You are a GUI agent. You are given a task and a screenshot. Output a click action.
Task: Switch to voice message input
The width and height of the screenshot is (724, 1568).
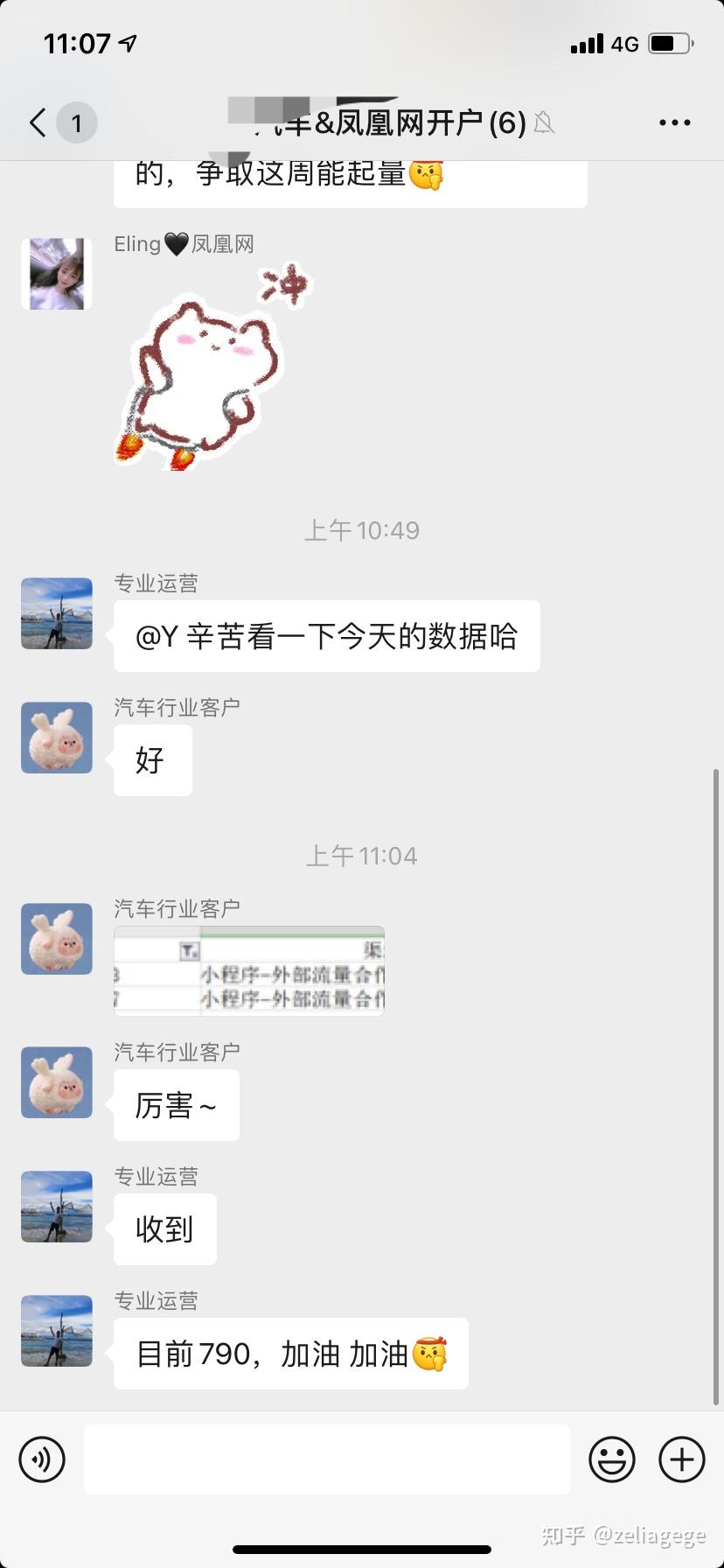[x=42, y=1459]
